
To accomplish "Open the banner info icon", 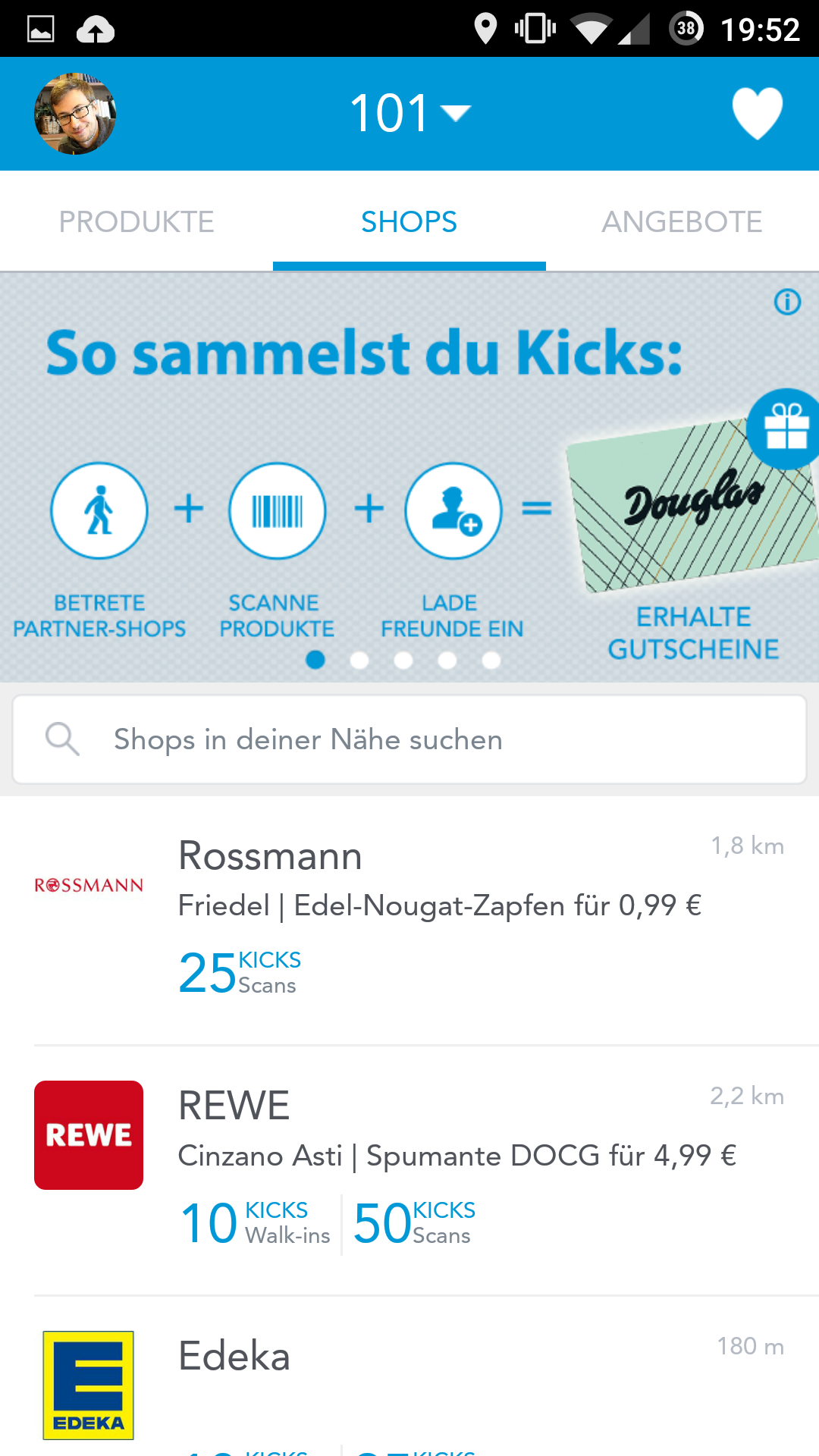I will (x=787, y=302).
